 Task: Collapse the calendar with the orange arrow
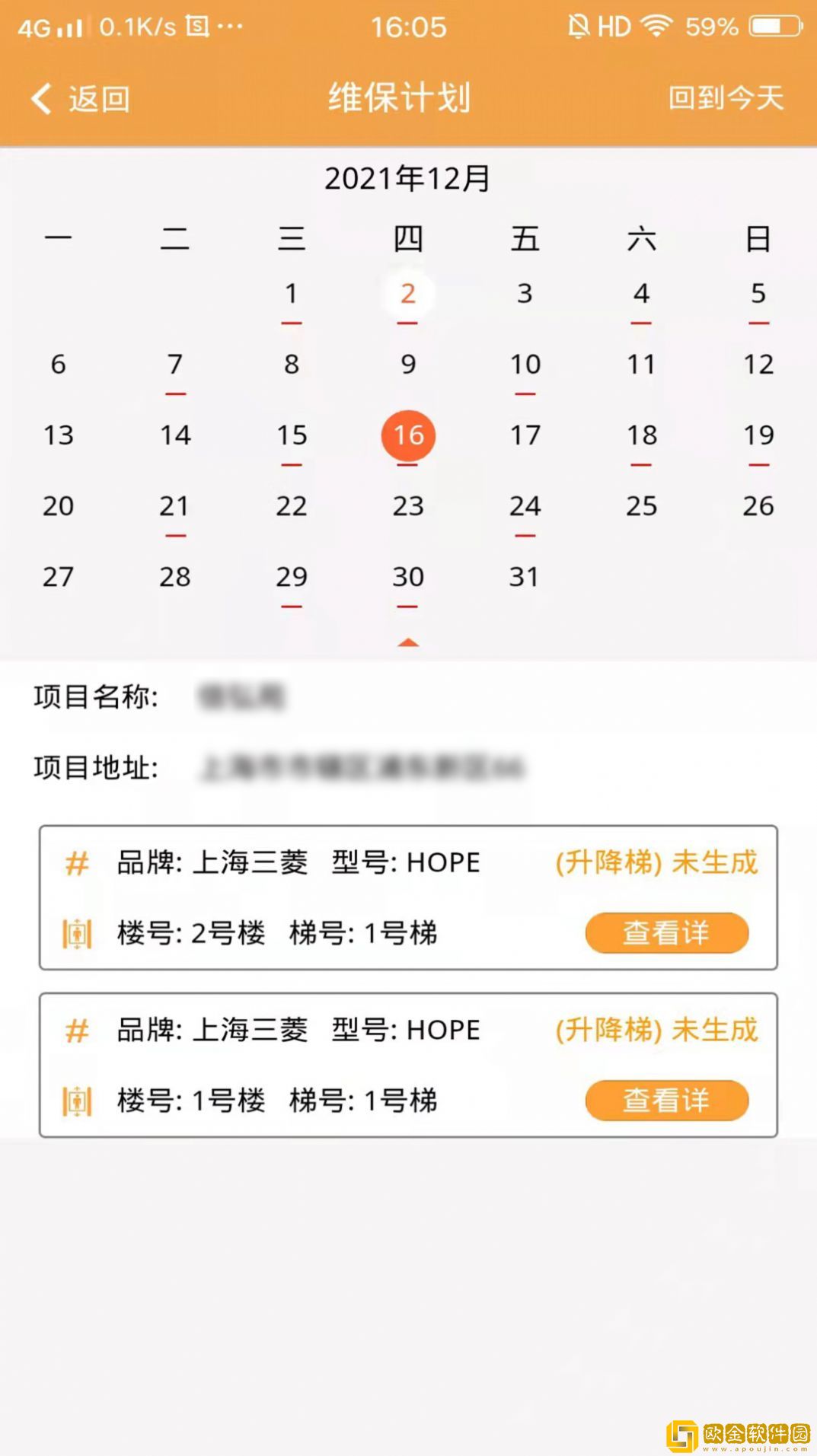coord(408,642)
